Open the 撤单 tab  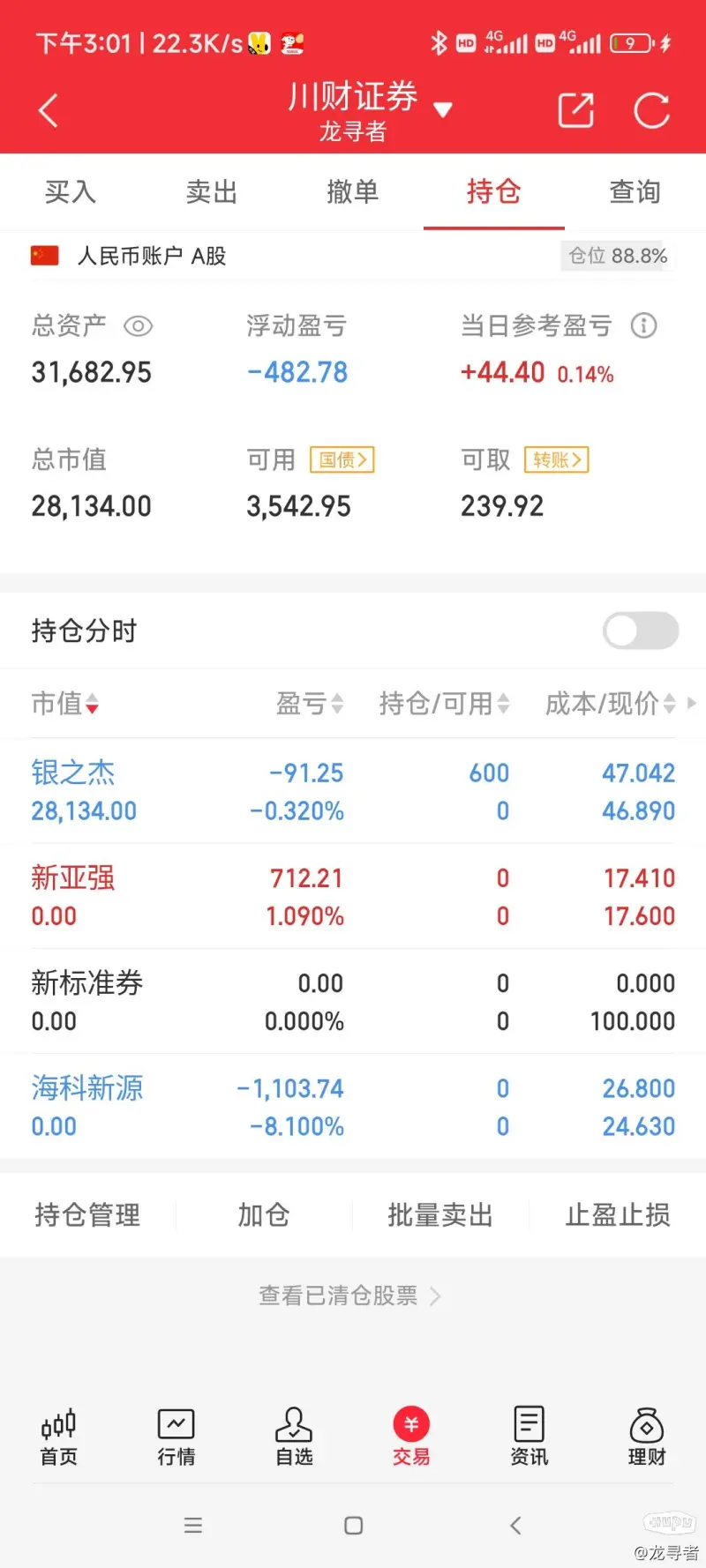click(x=353, y=191)
